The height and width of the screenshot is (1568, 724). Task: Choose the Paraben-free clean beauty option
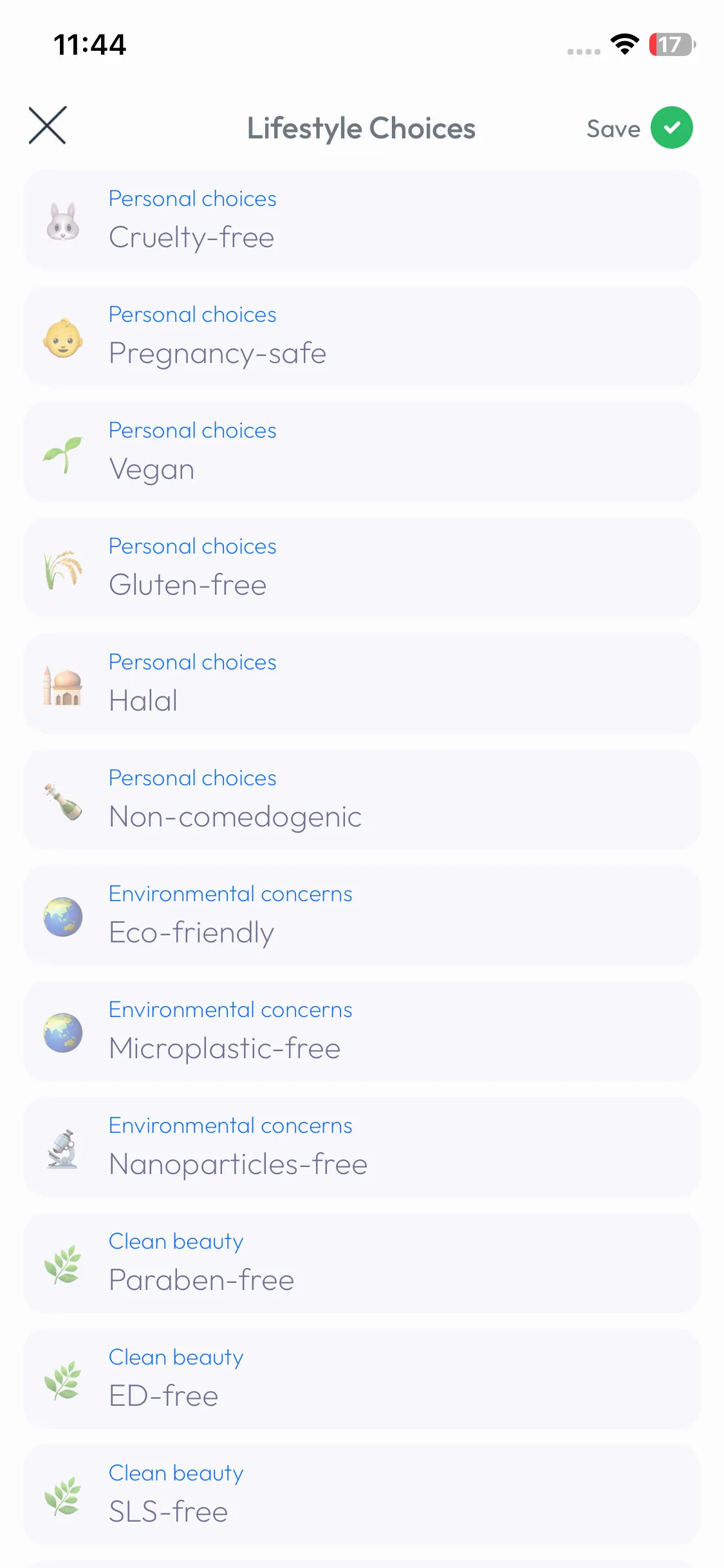tap(361, 1263)
